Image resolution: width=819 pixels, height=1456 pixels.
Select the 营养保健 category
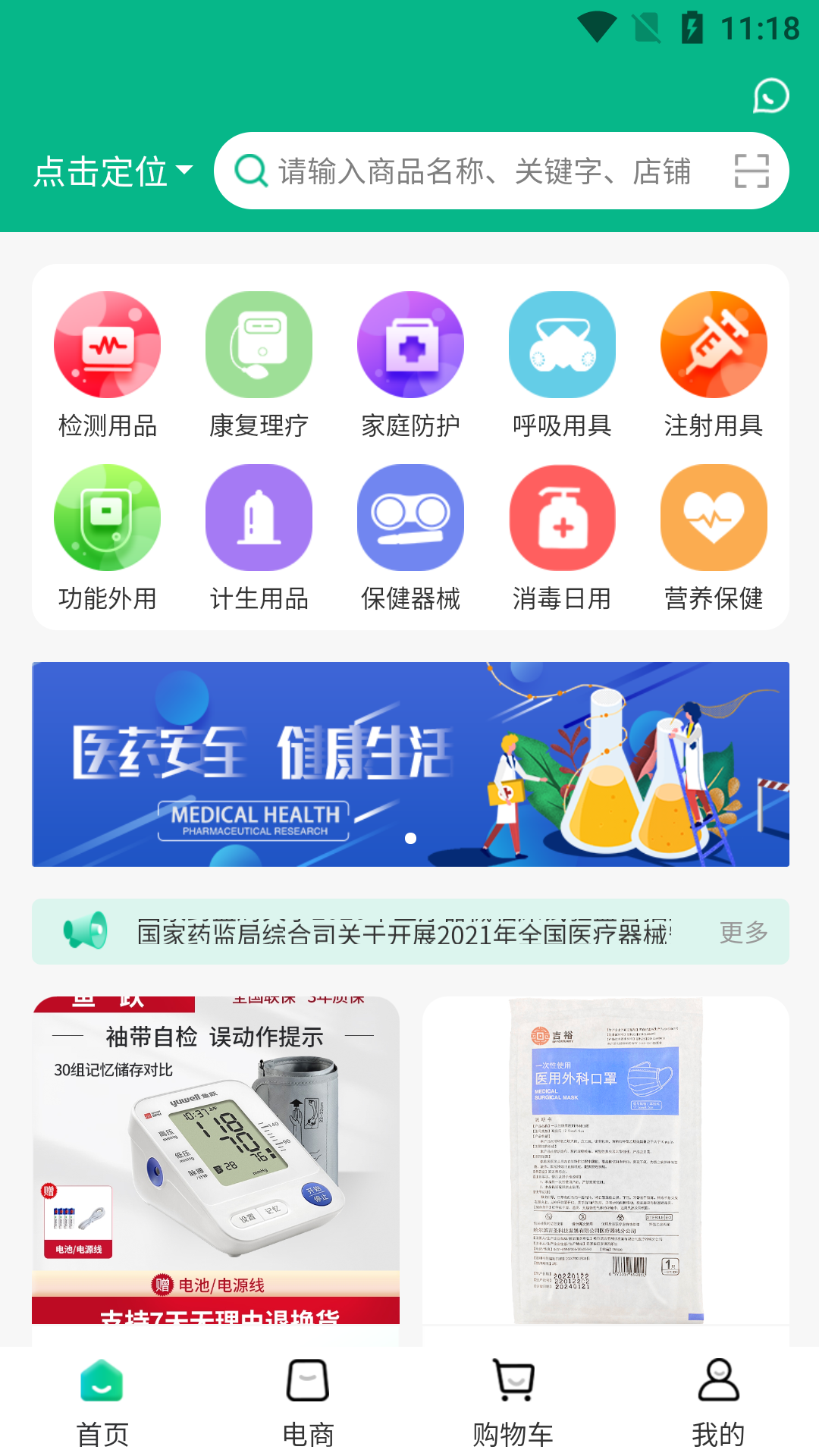tap(714, 538)
